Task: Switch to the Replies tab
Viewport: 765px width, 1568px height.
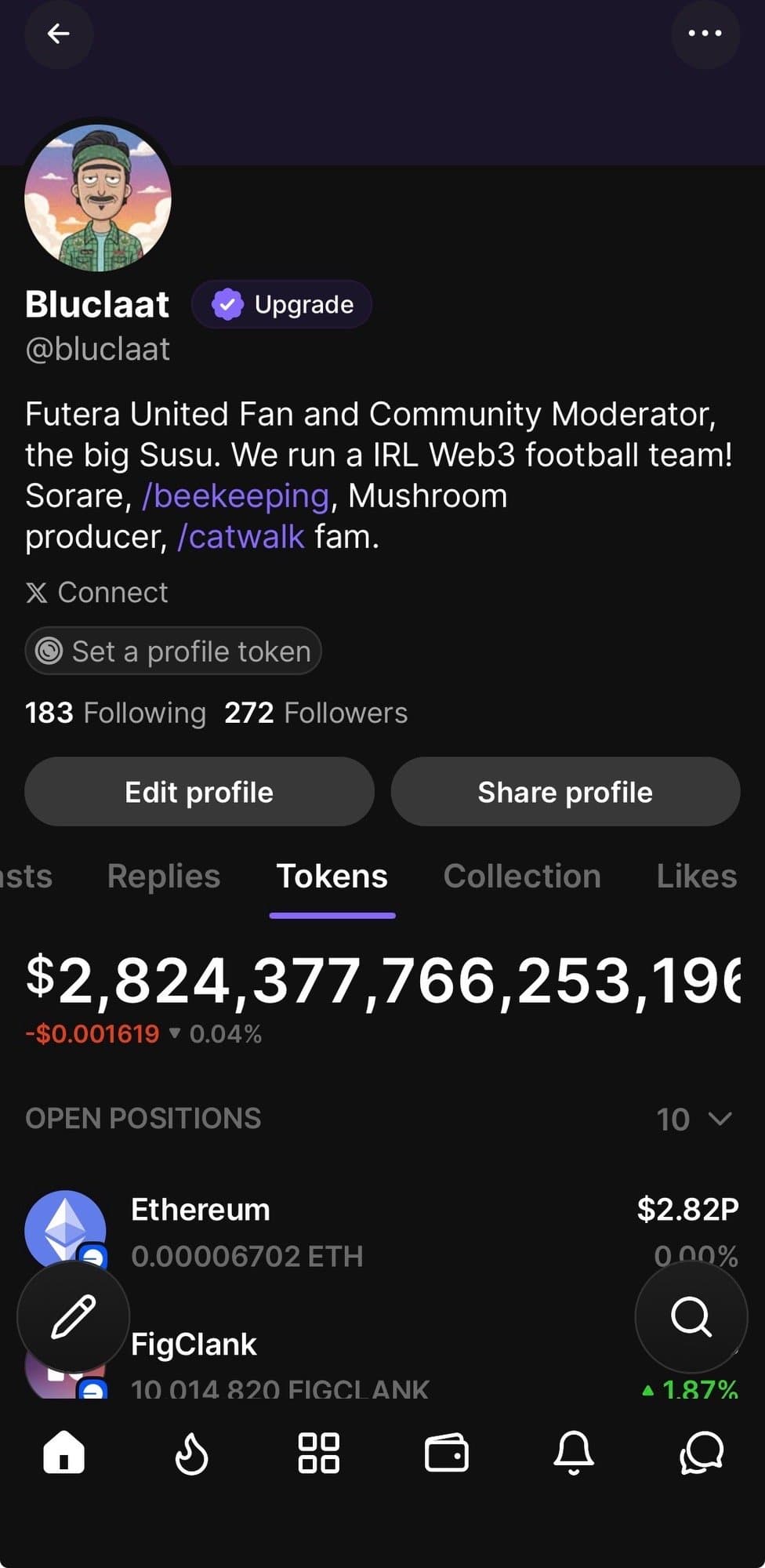Action: [164, 876]
